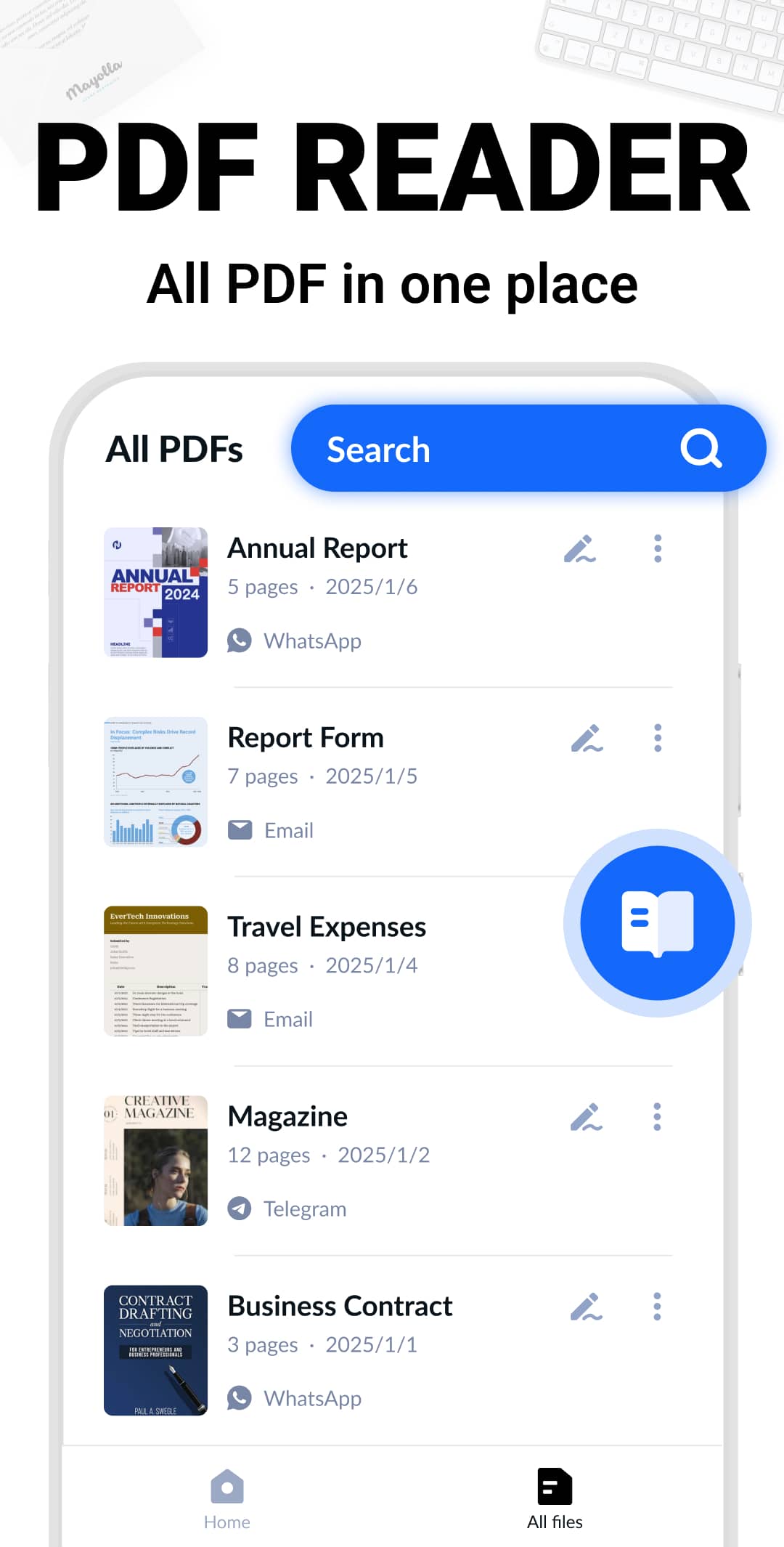Screen dimensions: 784x1547
Task: Tap the WhatsApp icon under Business Contract
Action: click(x=240, y=1397)
